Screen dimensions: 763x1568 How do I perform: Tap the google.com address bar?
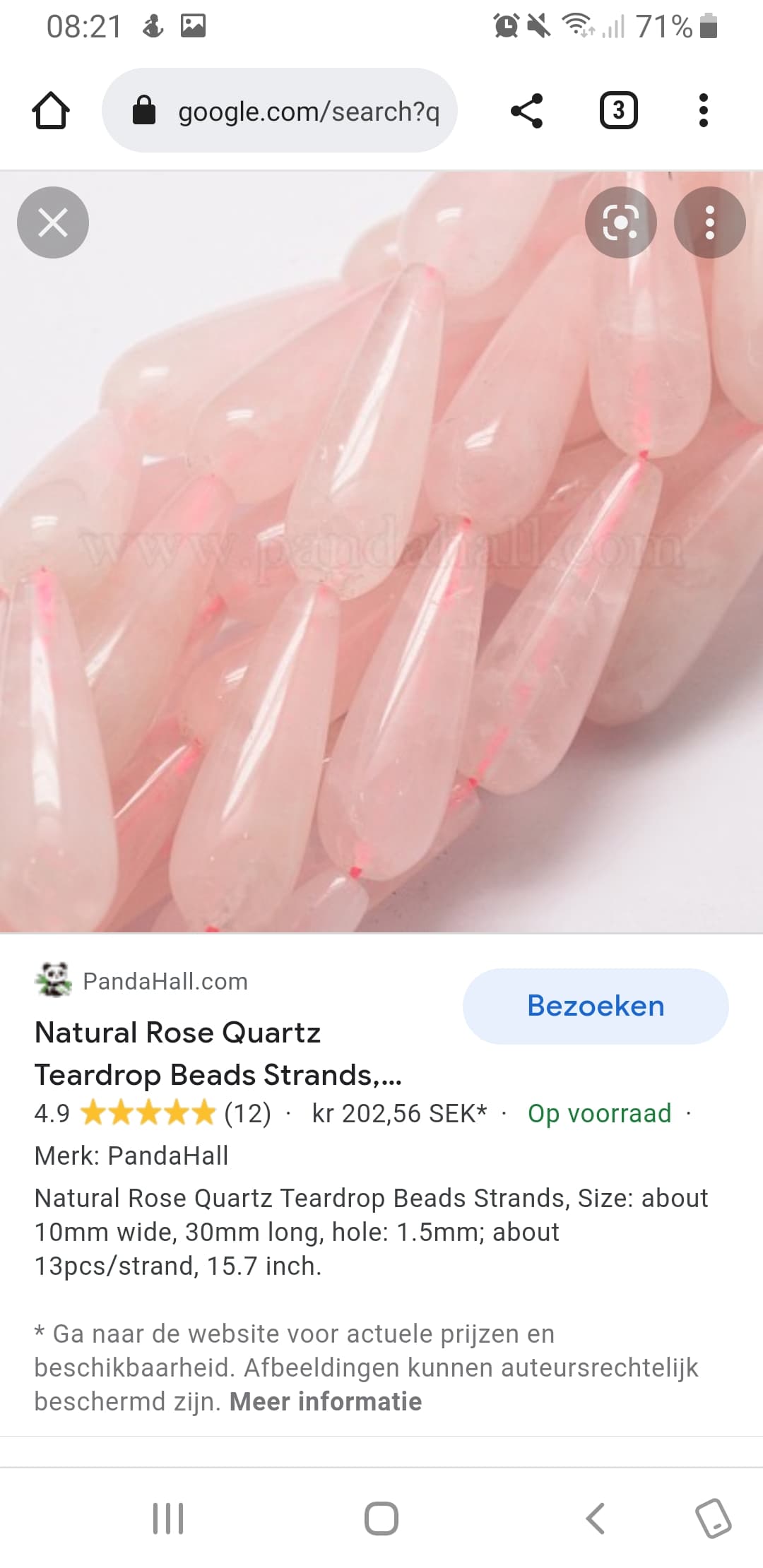pyautogui.click(x=280, y=110)
